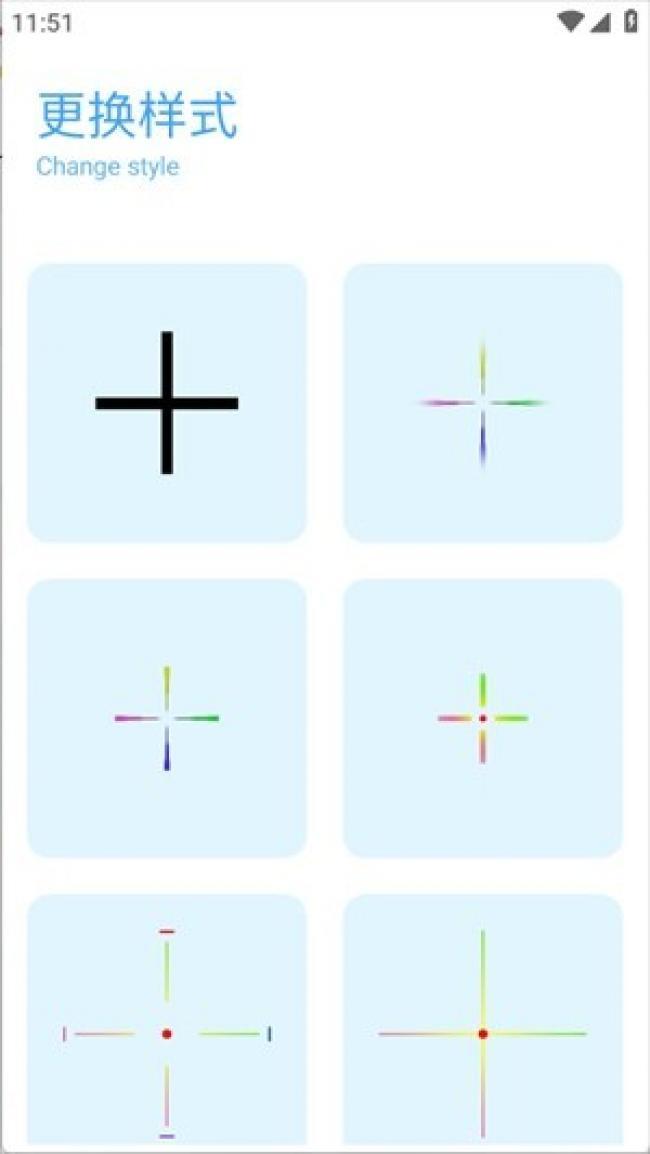Select the small crosshair with red center dot

pos(482,718)
